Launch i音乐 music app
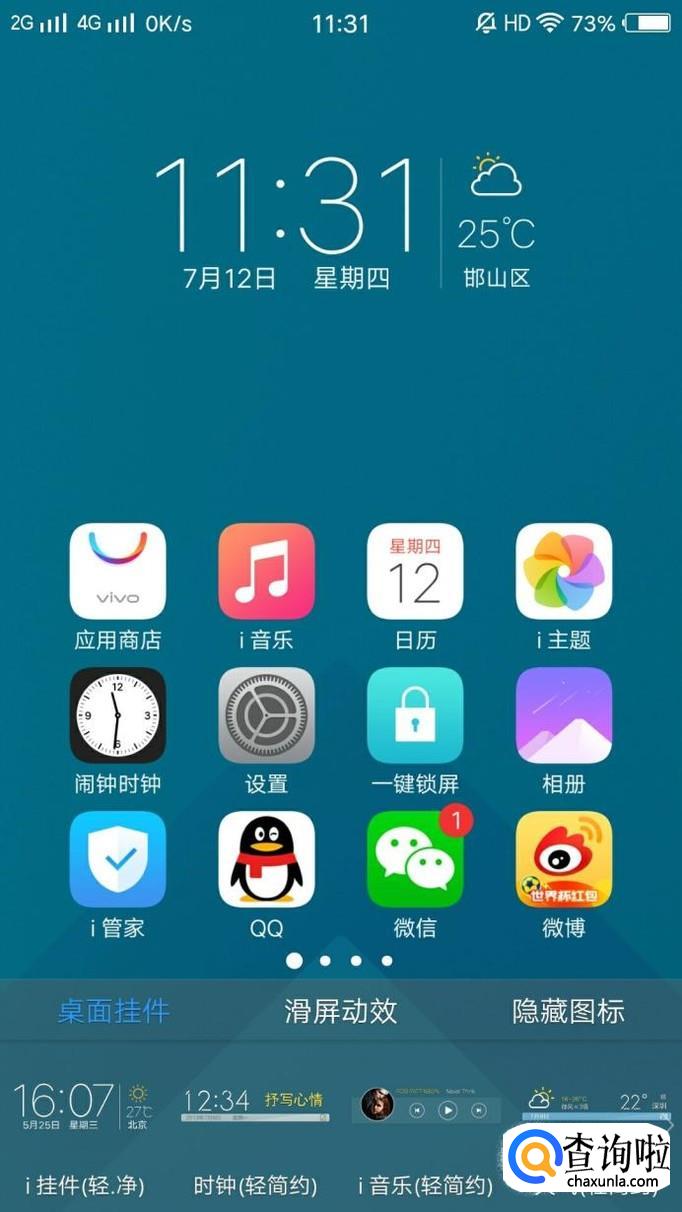Viewport: 682px width, 1212px height. [x=266, y=572]
